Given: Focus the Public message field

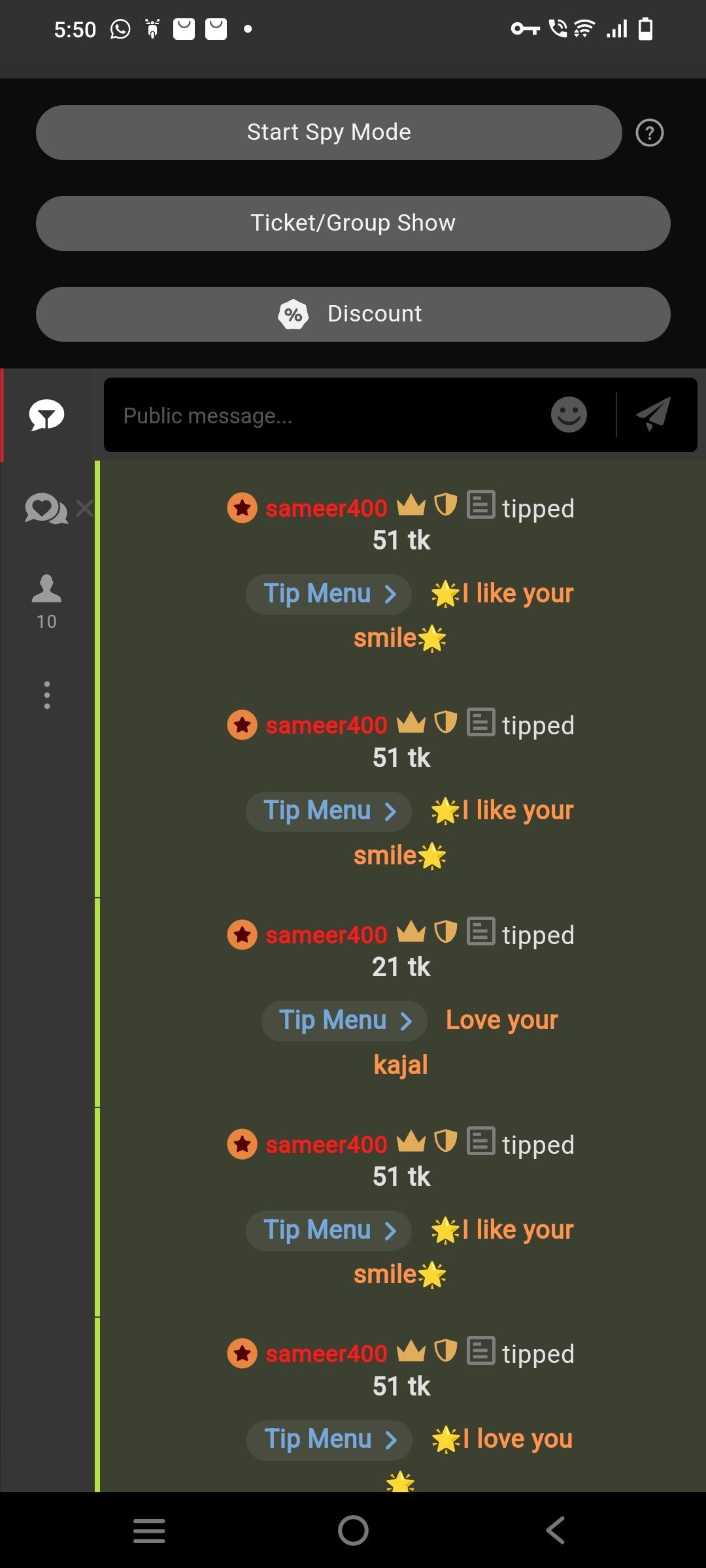Looking at the screenshot, I should coord(327,416).
